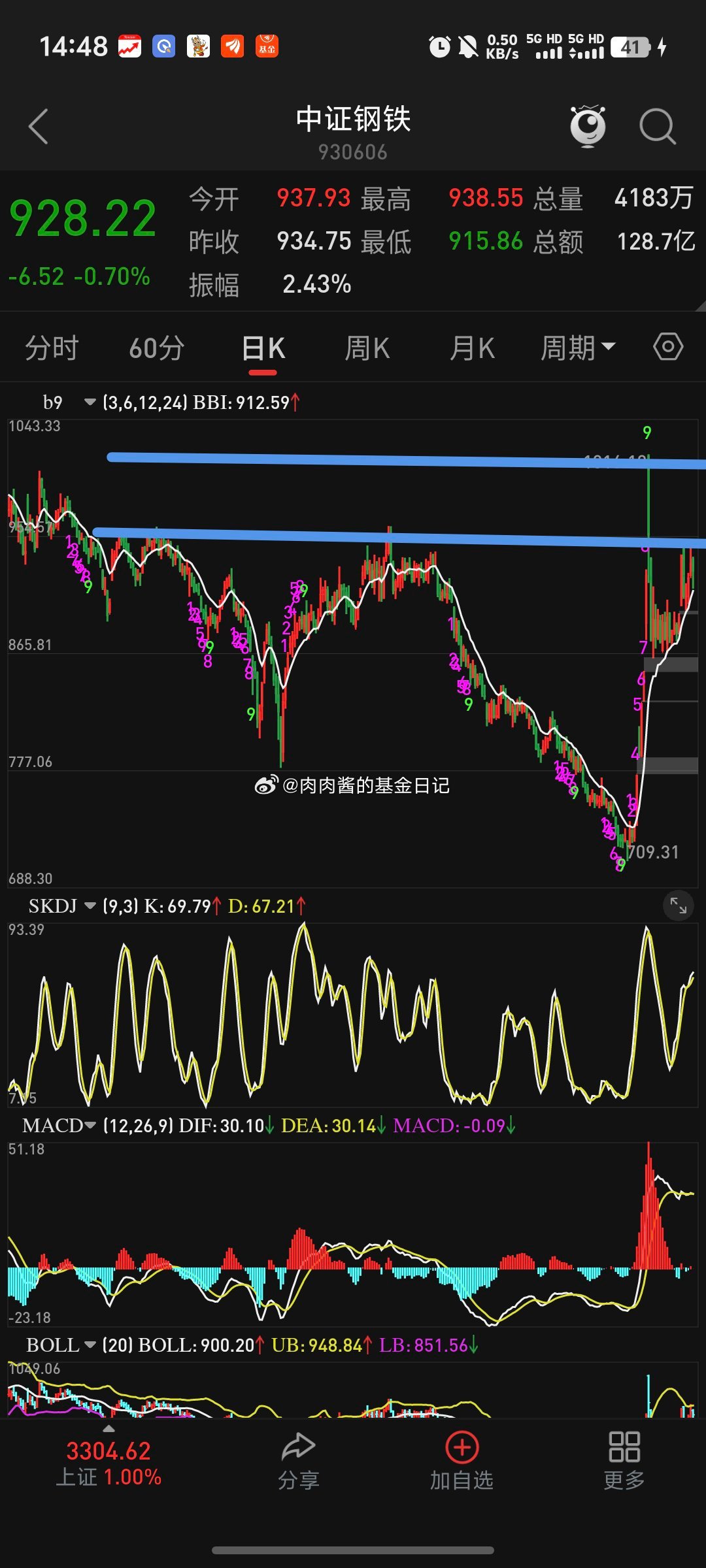Open the 上证 index quote 3304.62
The height and width of the screenshot is (1568, 706).
click(x=109, y=1463)
